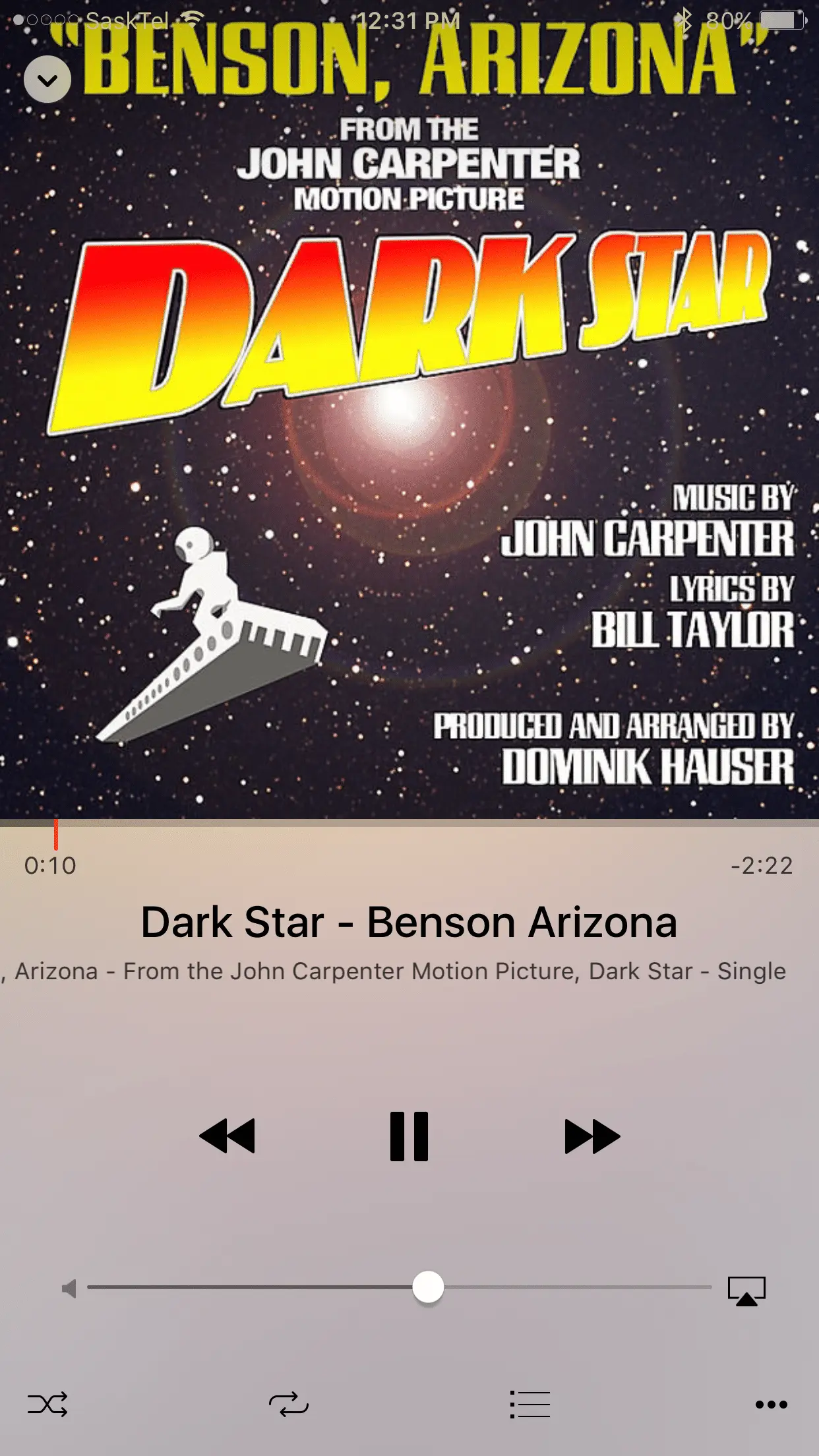Skip forward to the next track
This screenshot has height=1456, width=819.
tap(591, 1136)
